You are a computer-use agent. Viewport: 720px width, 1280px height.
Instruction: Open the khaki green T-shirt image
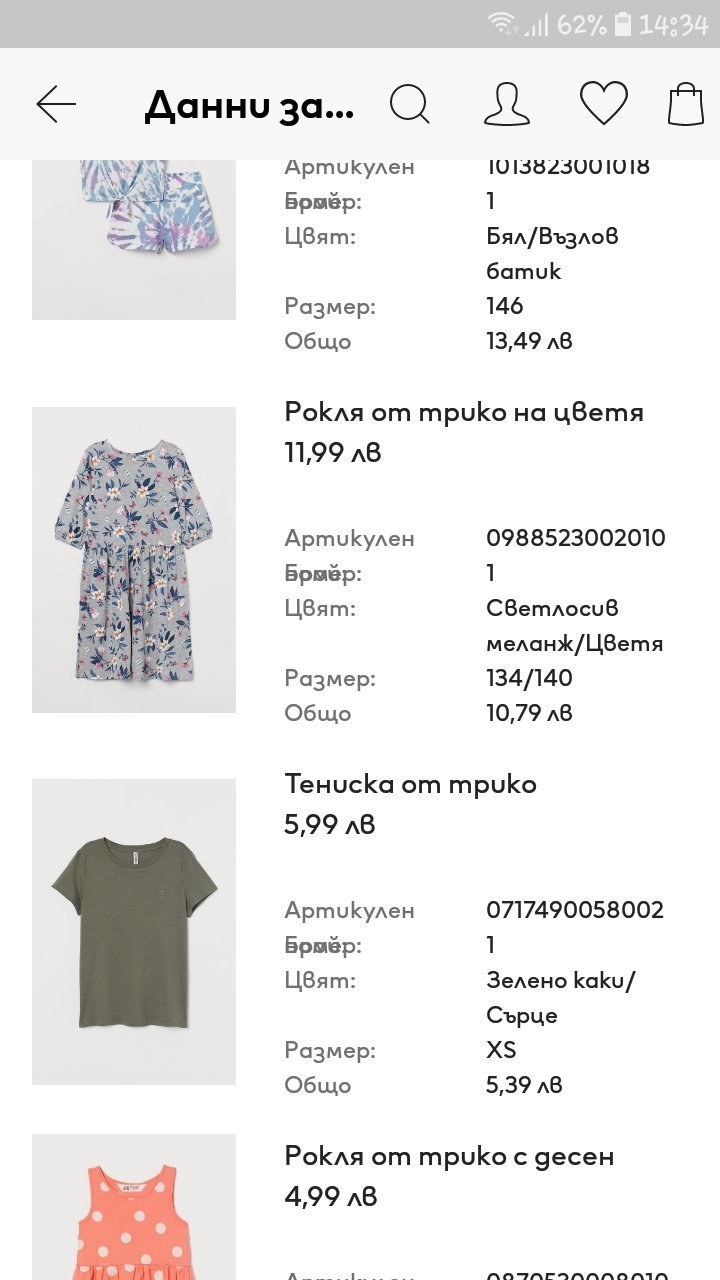tap(134, 932)
